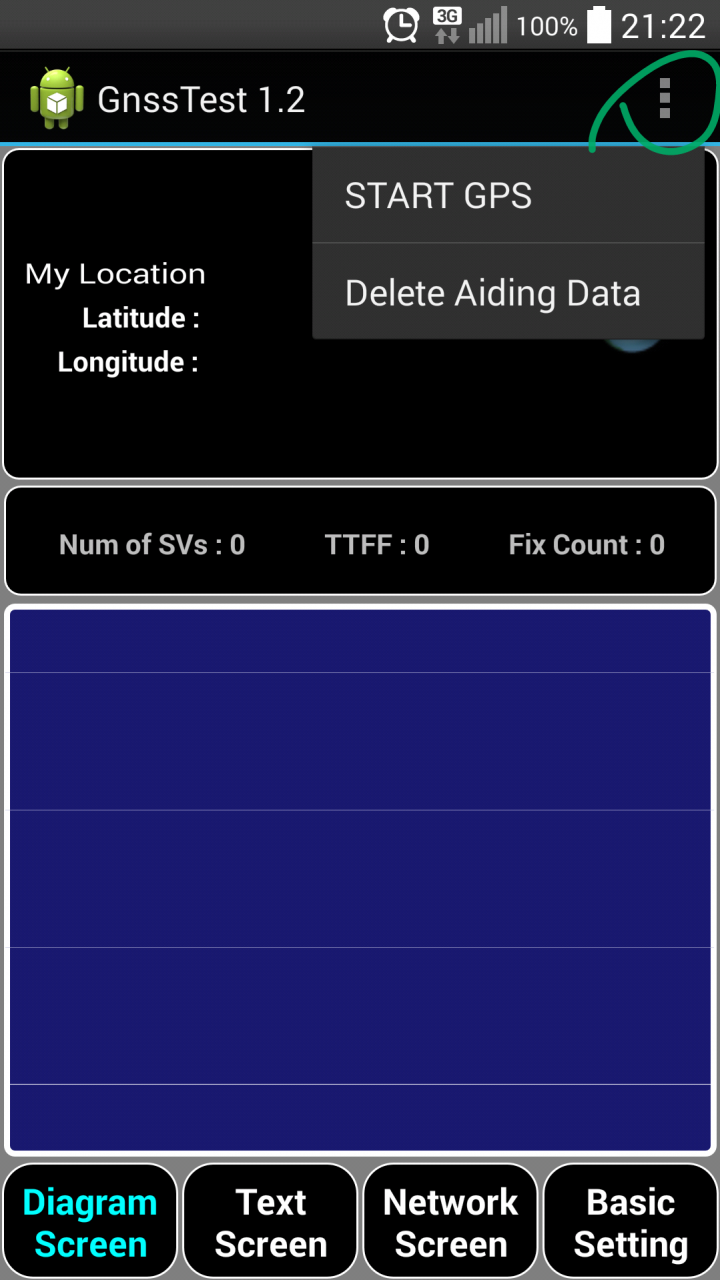Open the Text Screen tab

click(x=270, y=1222)
